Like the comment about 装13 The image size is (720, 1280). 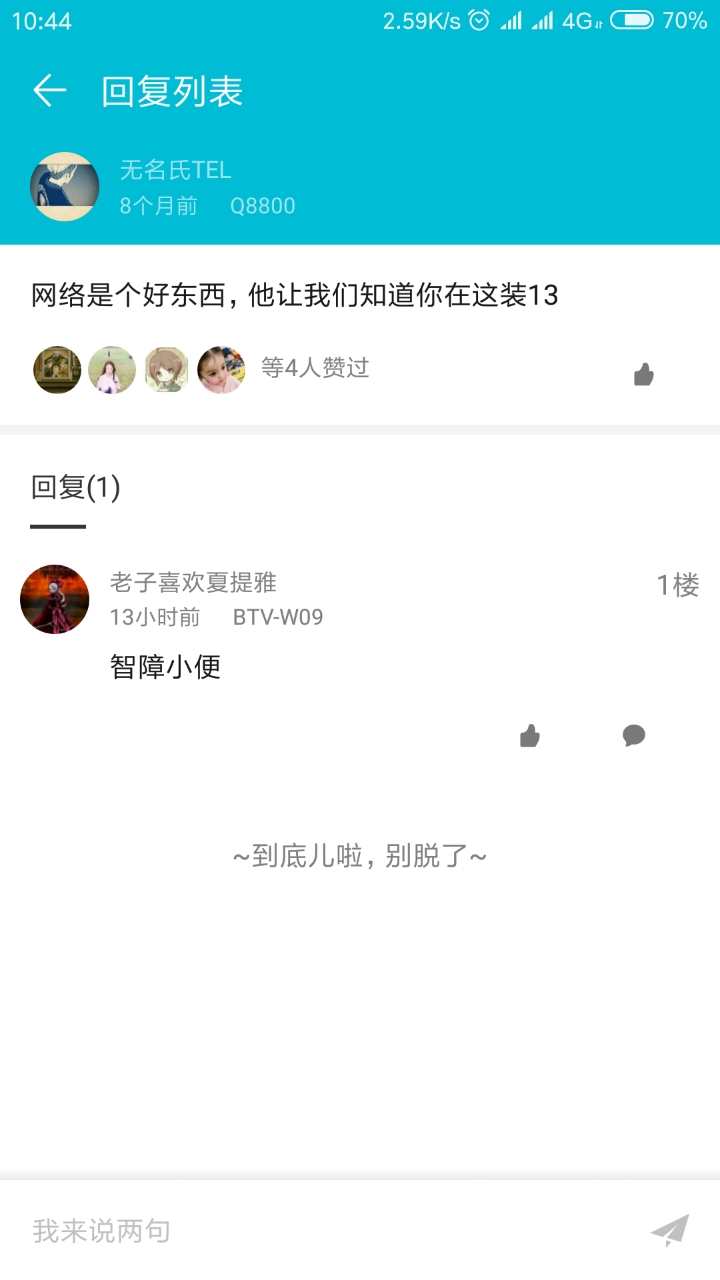[643, 375]
